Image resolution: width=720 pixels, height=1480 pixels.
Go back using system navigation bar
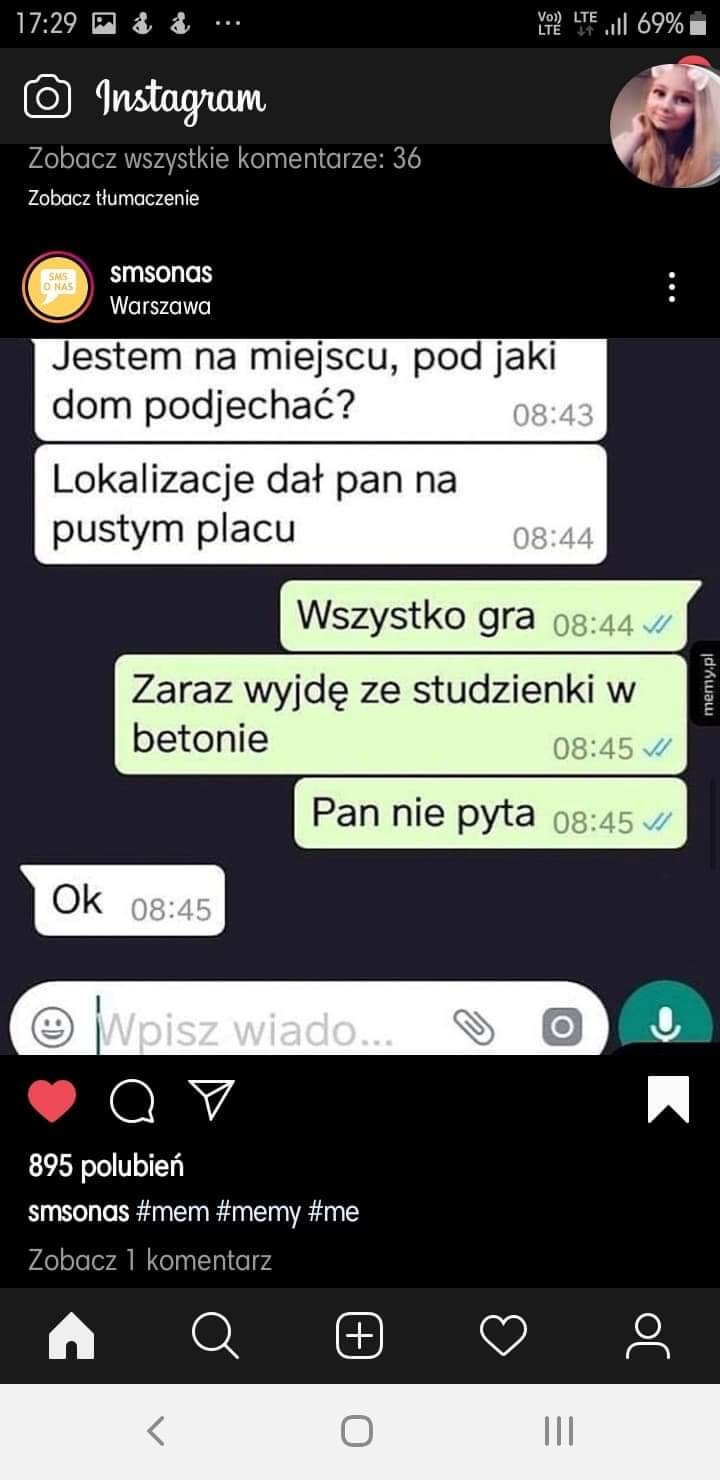click(x=156, y=1432)
